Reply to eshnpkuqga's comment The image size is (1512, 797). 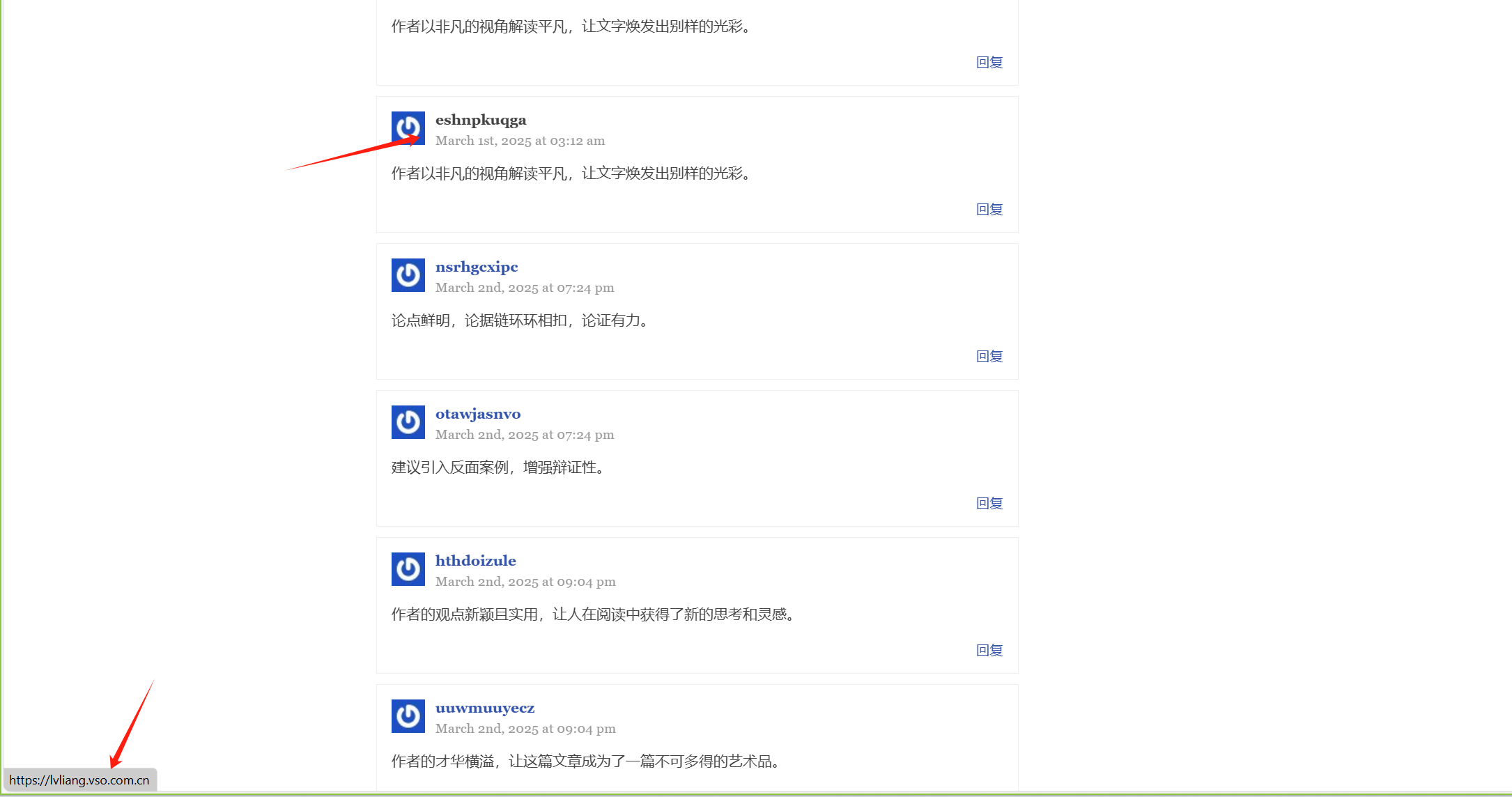coord(989,209)
